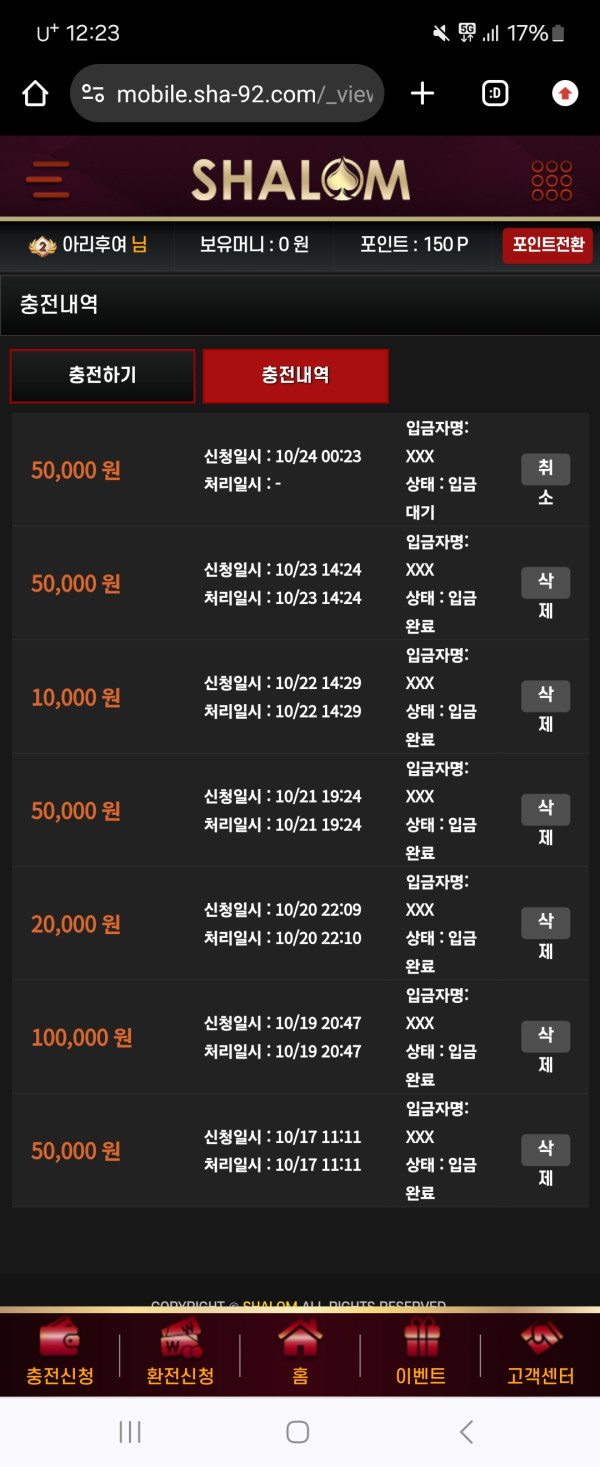Open the dotted grid menu icon

[551, 180]
